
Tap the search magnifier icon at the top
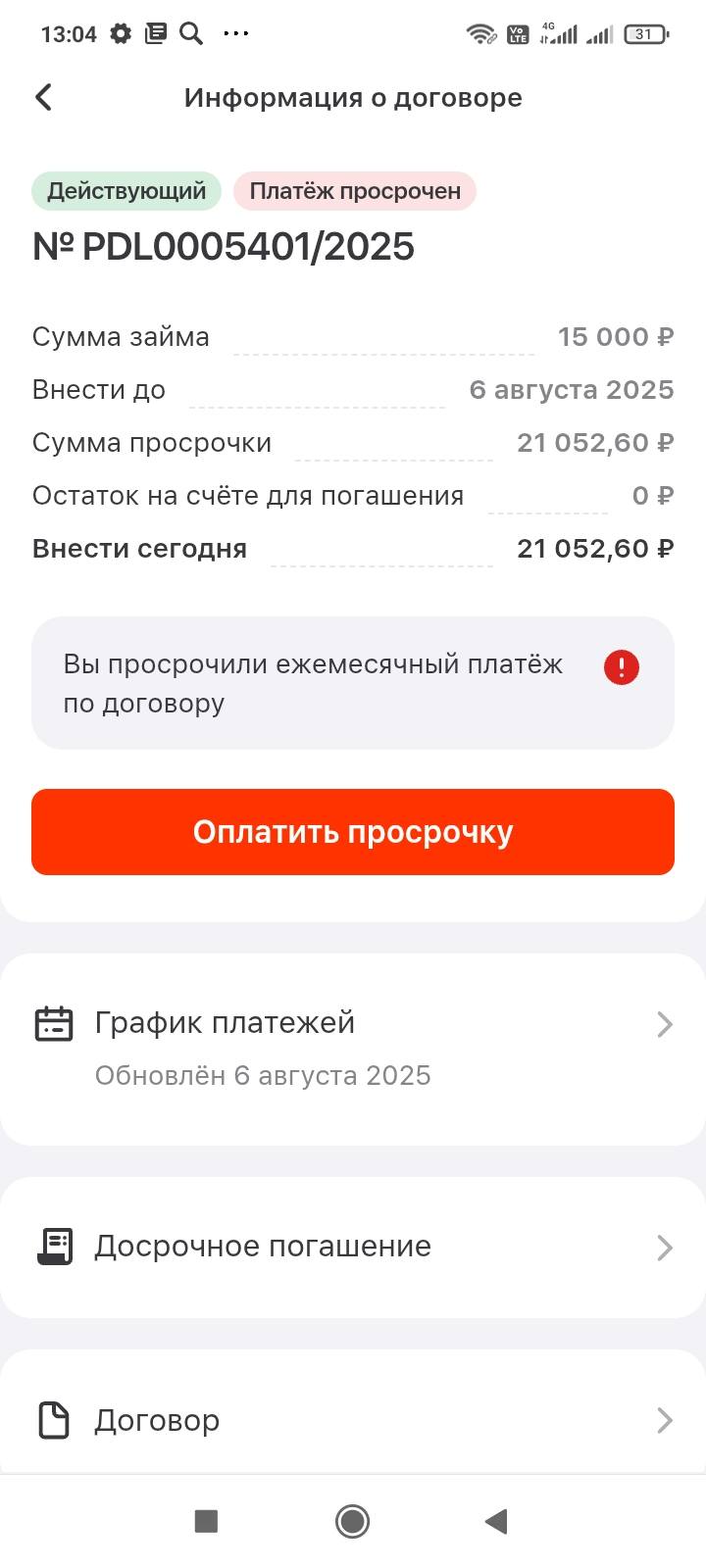point(190,32)
